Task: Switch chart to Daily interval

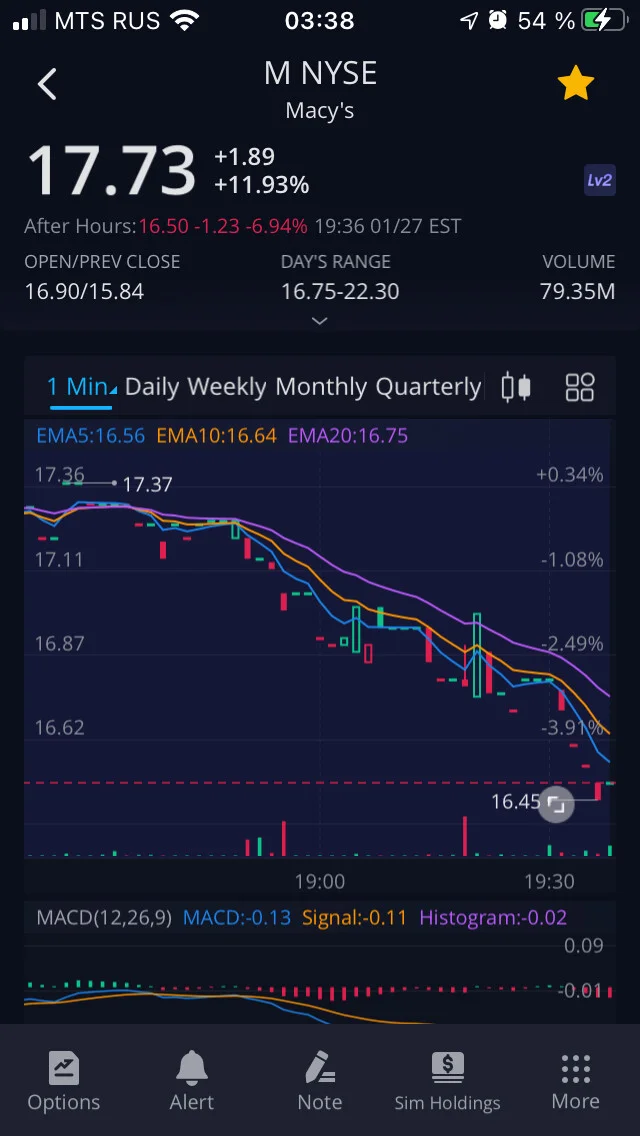Action: click(153, 387)
